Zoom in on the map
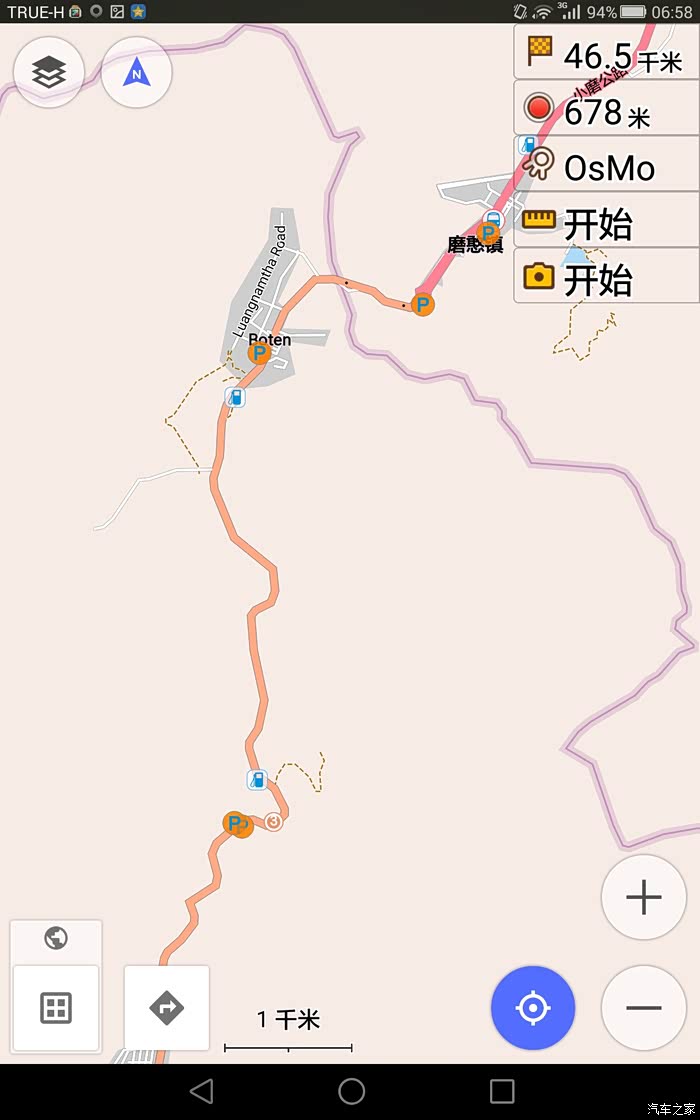This screenshot has height=1120, width=700. (643, 897)
